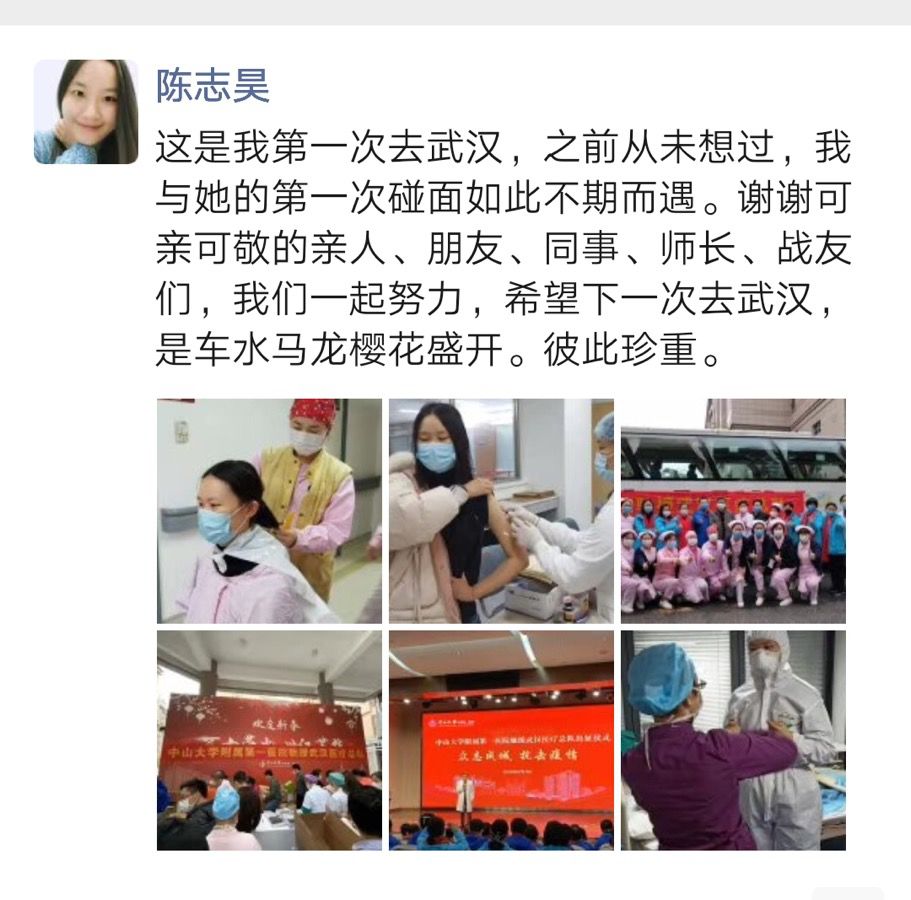View the photo of the protective suit fitting
The height and width of the screenshot is (900, 911).
733,740
